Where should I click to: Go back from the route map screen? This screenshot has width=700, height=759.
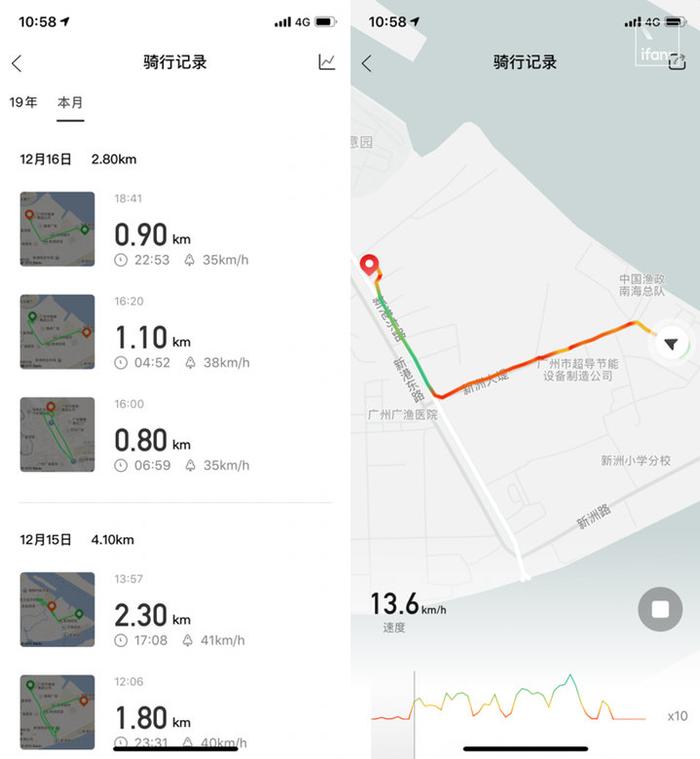pos(367,63)
